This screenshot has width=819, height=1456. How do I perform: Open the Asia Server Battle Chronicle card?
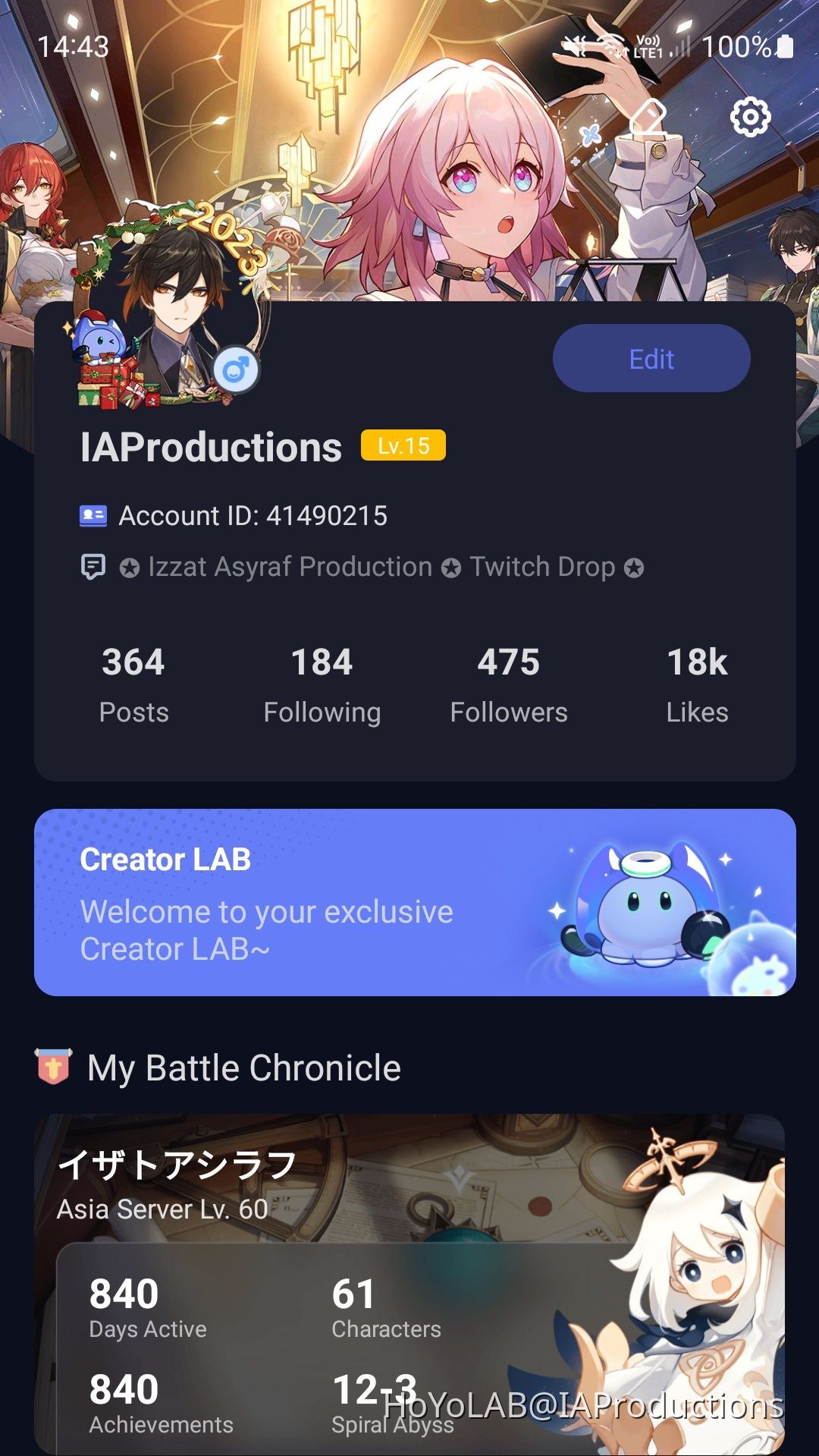(x=409, y=1282)
